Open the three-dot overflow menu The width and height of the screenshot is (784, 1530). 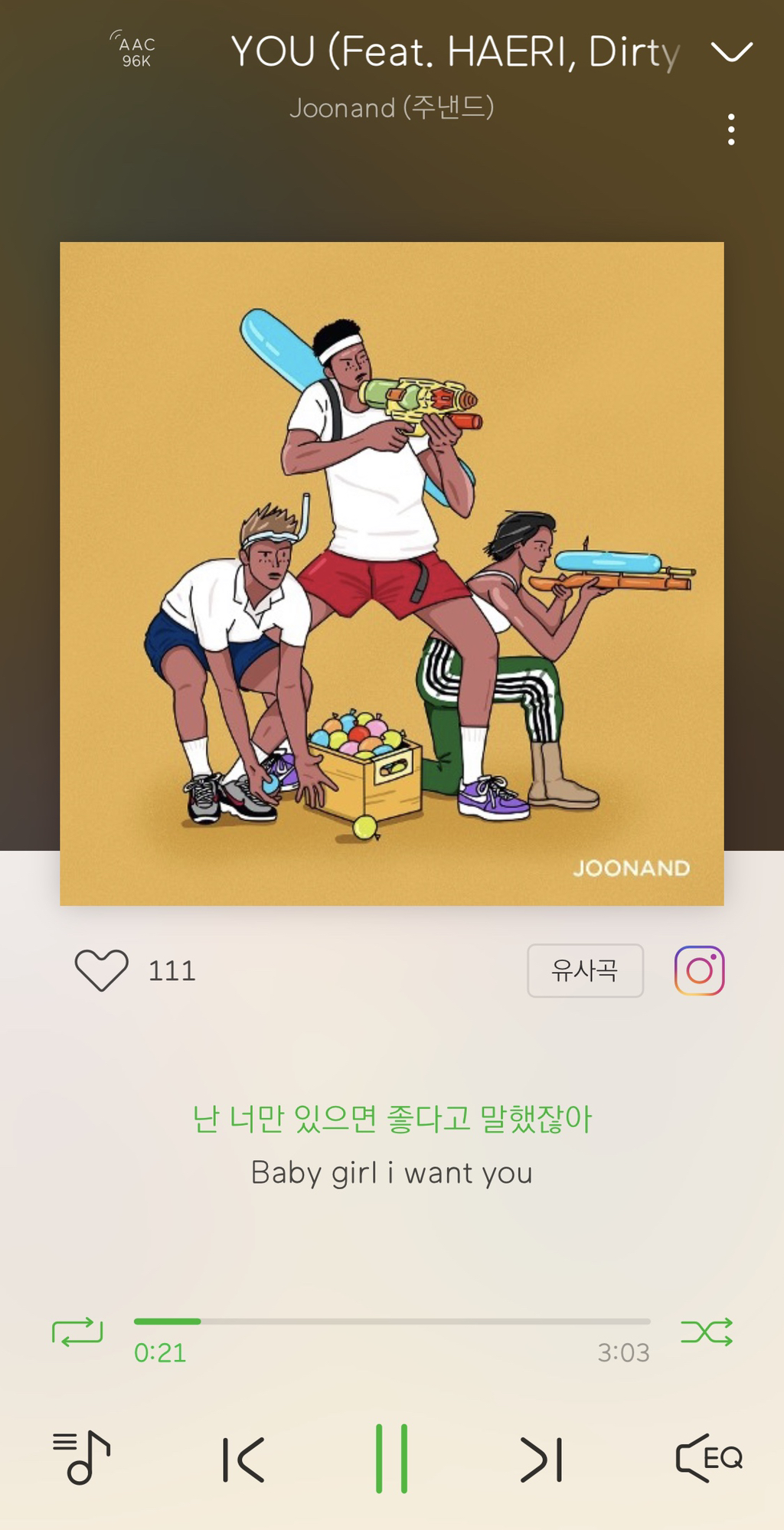(x=731, y=129)
